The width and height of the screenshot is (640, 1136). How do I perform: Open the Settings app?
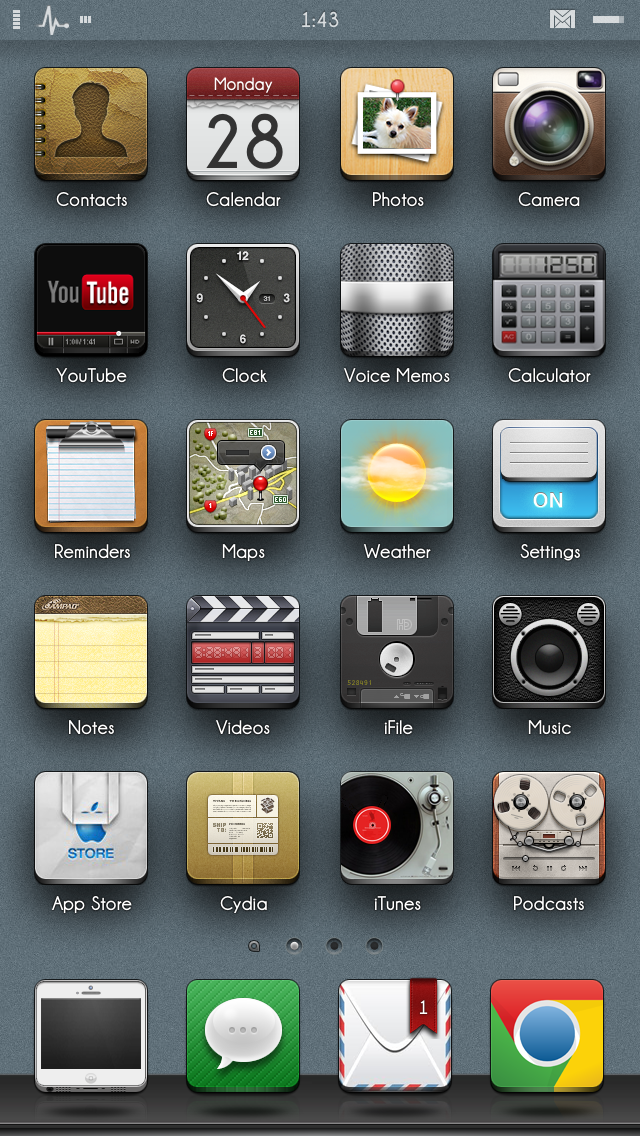coord(549,475)
